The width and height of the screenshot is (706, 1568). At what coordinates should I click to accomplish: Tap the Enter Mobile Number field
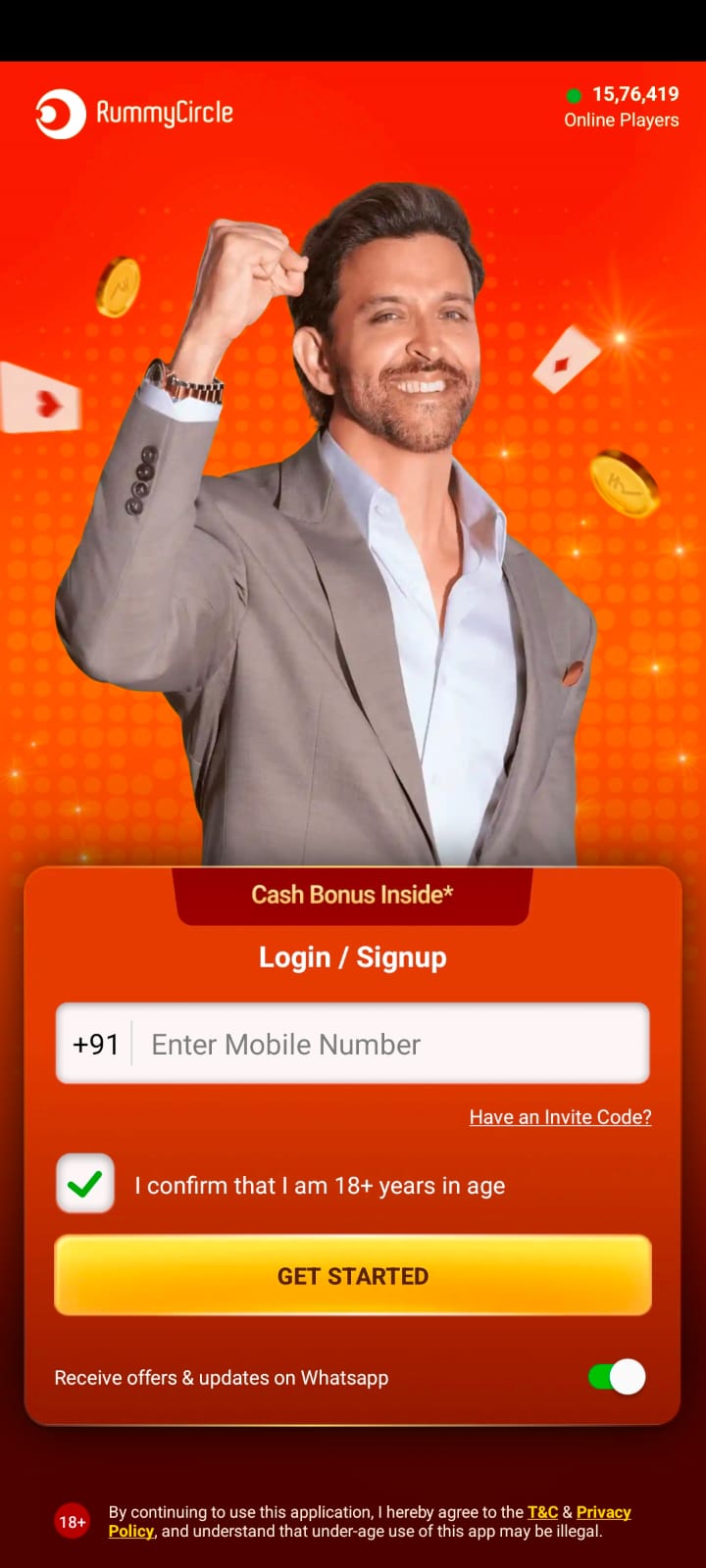pos(388,1044)
